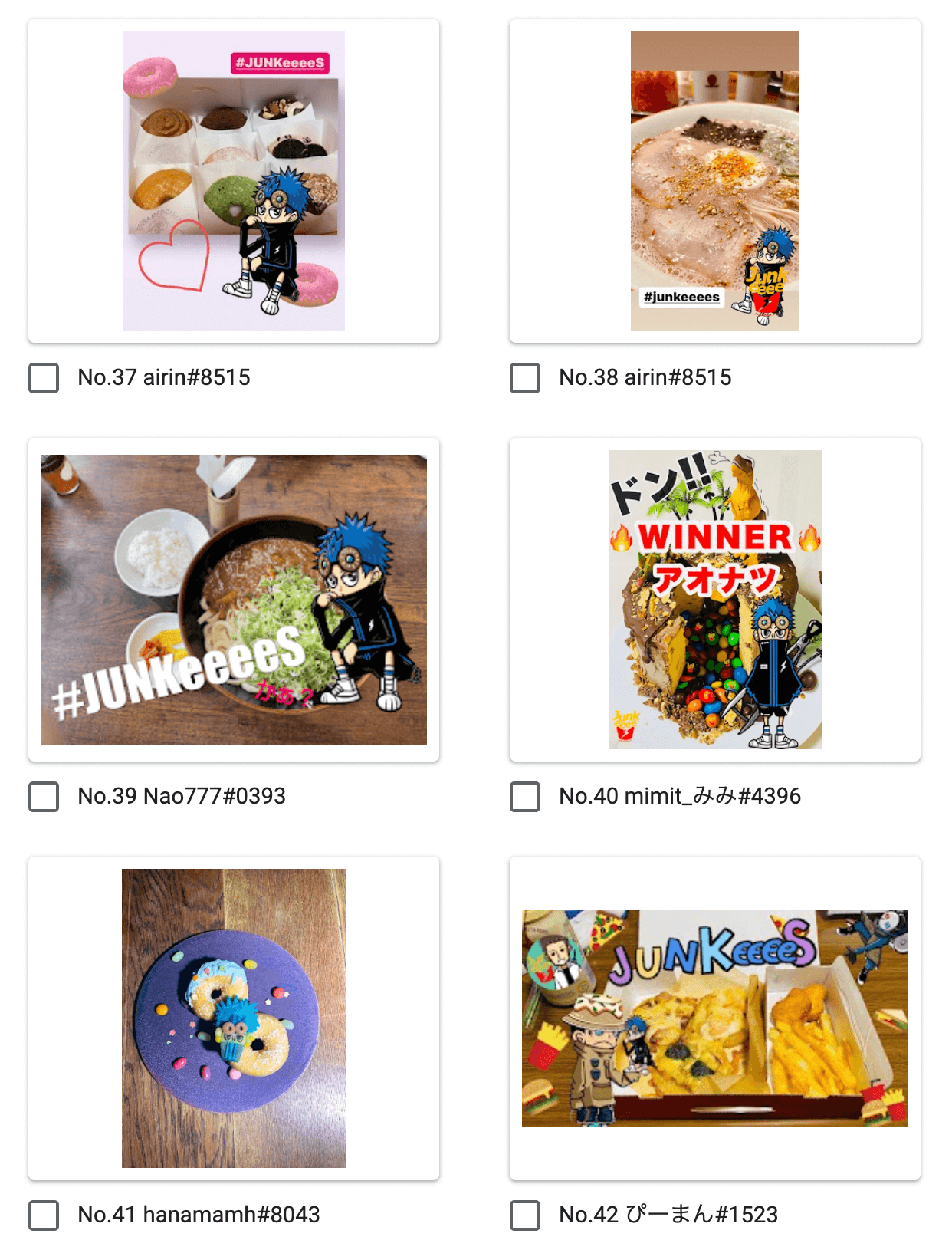This screenshot has height=1250, width=952.
Task: Select the No.38 airin#8515 checkbox
Action: click(525, 378)
